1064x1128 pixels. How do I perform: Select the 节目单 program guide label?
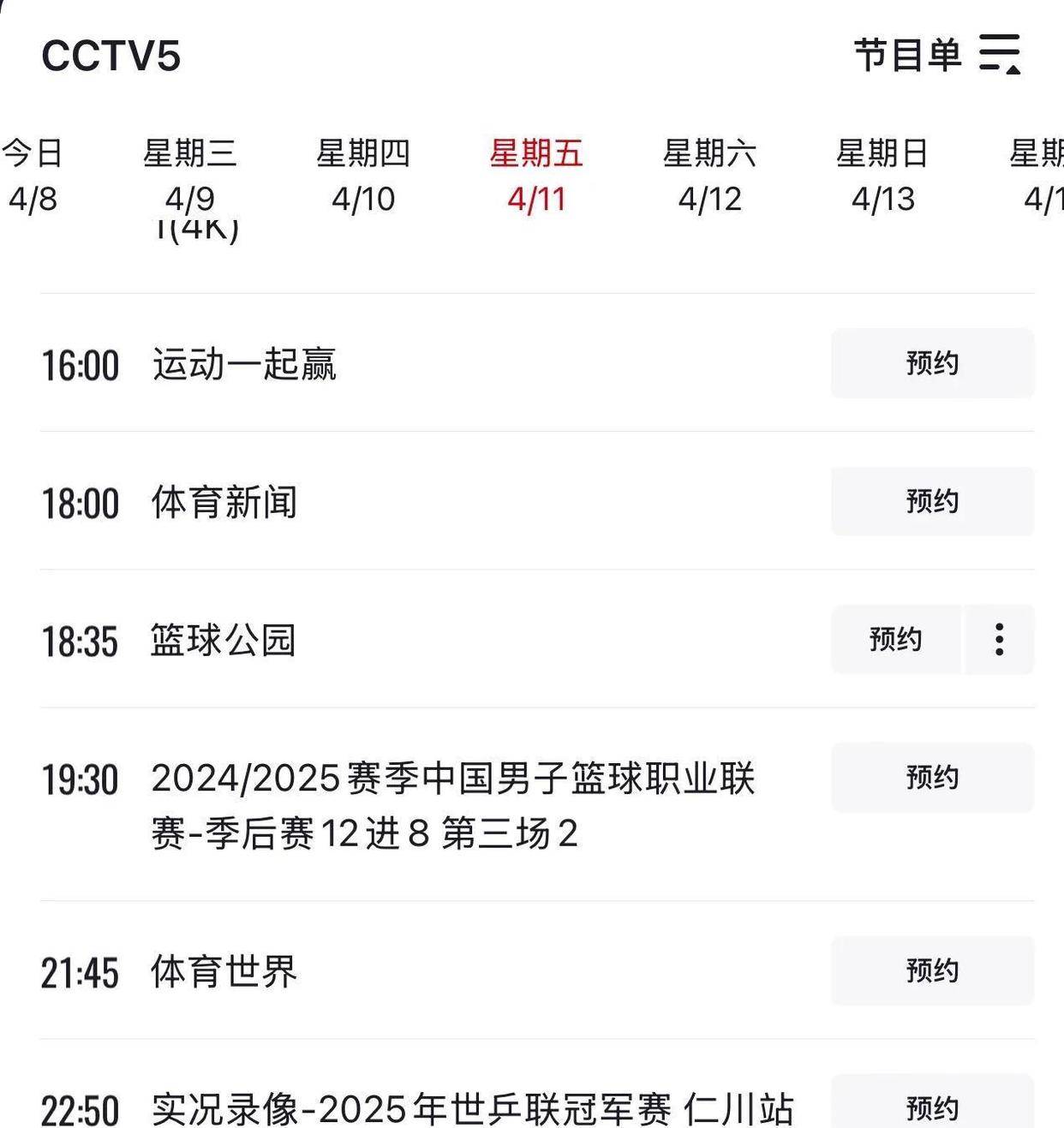click(x=909, y=54)
